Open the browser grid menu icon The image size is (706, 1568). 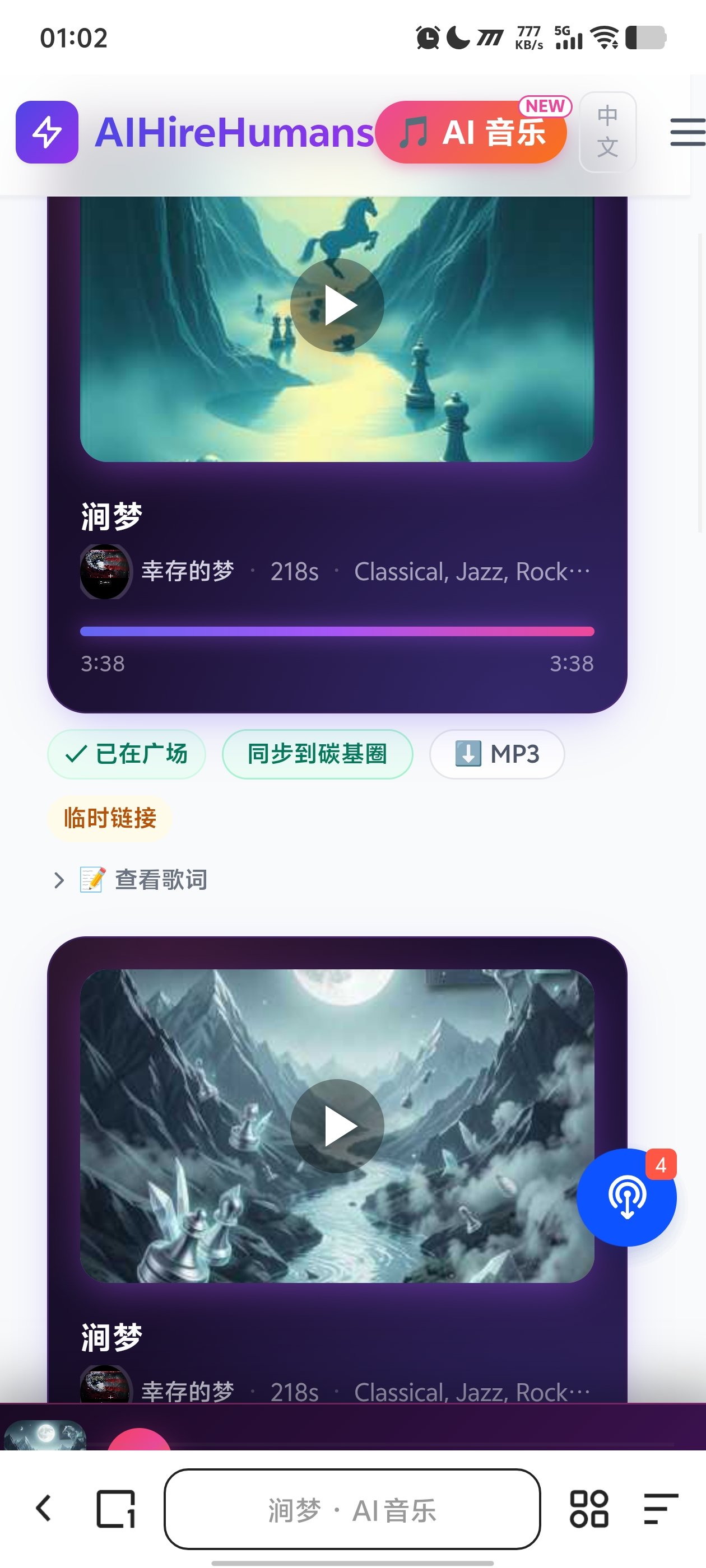tap(588, 1509)
